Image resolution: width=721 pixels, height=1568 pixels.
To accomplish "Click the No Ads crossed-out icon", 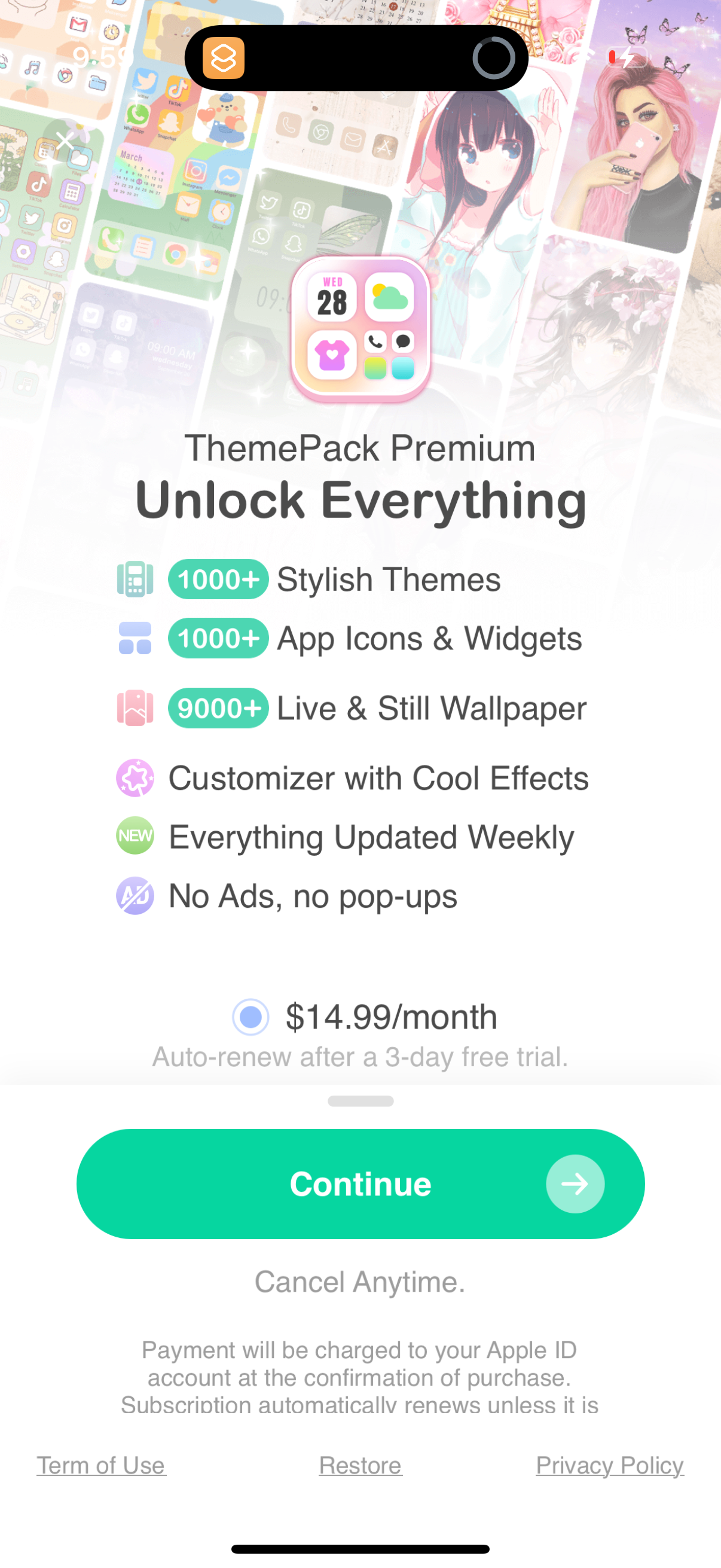I will (x=135, y=895).
